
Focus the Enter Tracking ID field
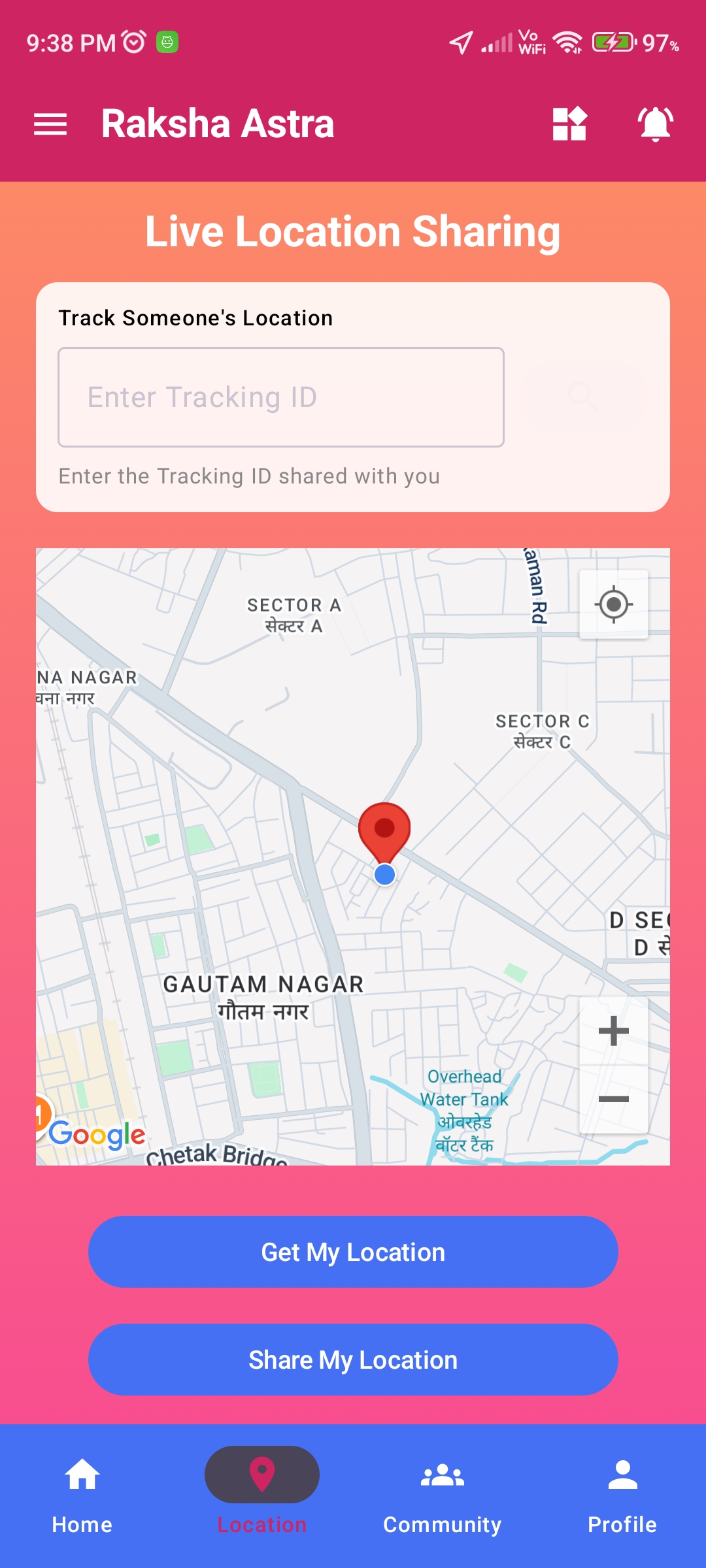[281, 397]
